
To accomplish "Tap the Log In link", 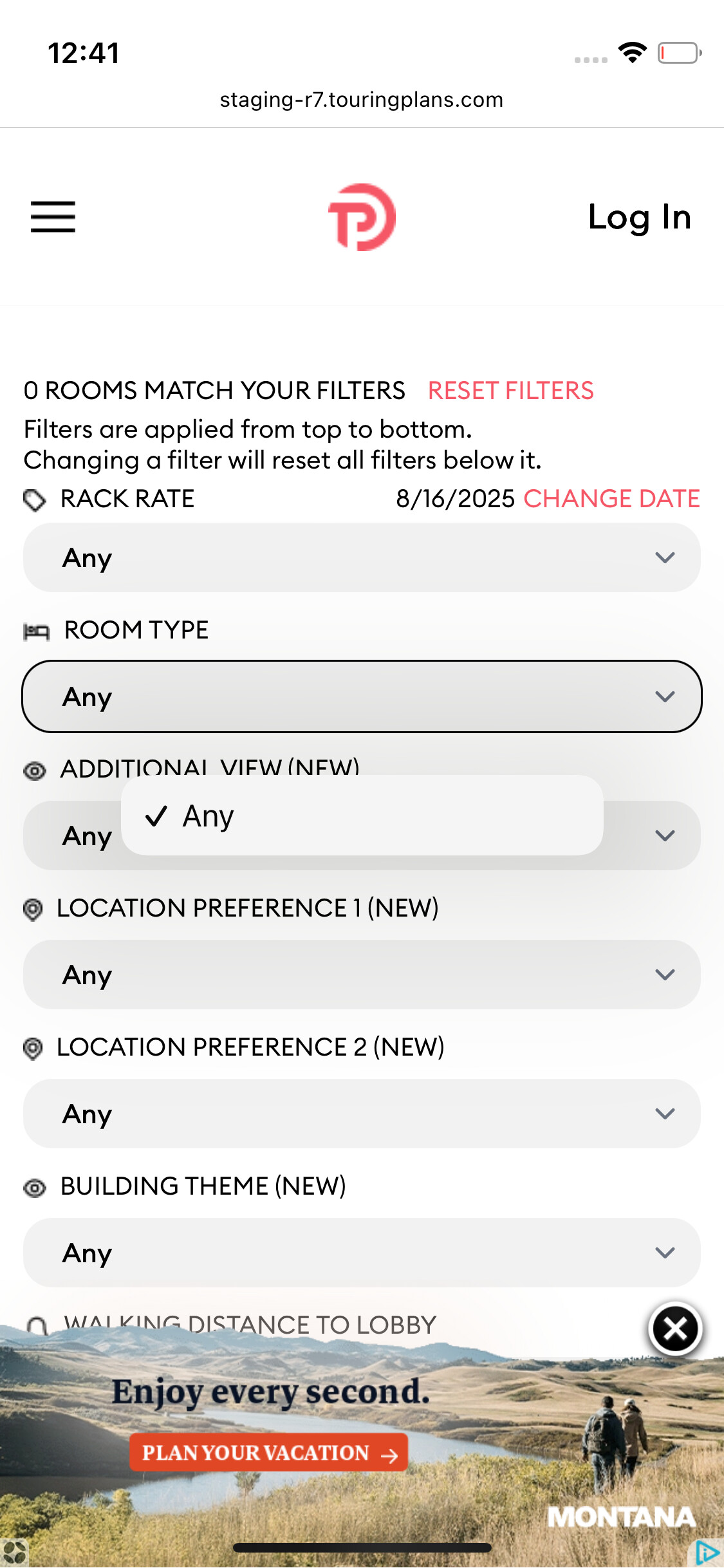I will tap(639, 218).
